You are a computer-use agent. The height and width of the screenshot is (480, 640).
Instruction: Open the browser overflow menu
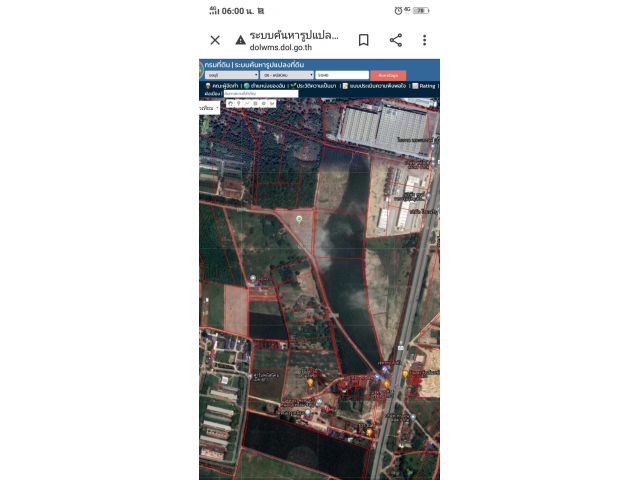pos(424,40)
